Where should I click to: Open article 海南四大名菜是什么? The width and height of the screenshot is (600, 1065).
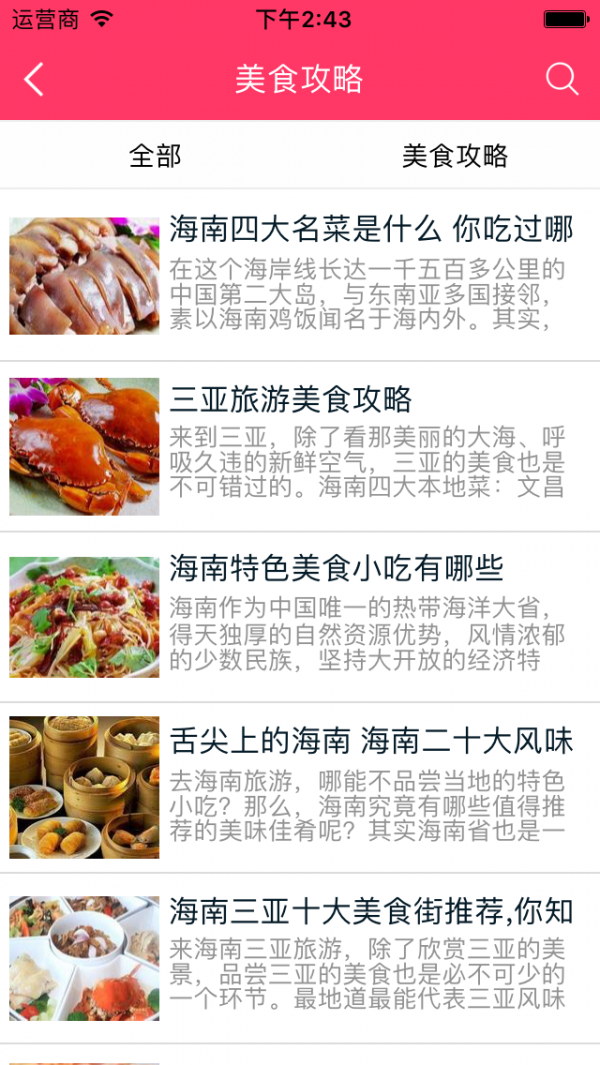[x=370, y=230]
